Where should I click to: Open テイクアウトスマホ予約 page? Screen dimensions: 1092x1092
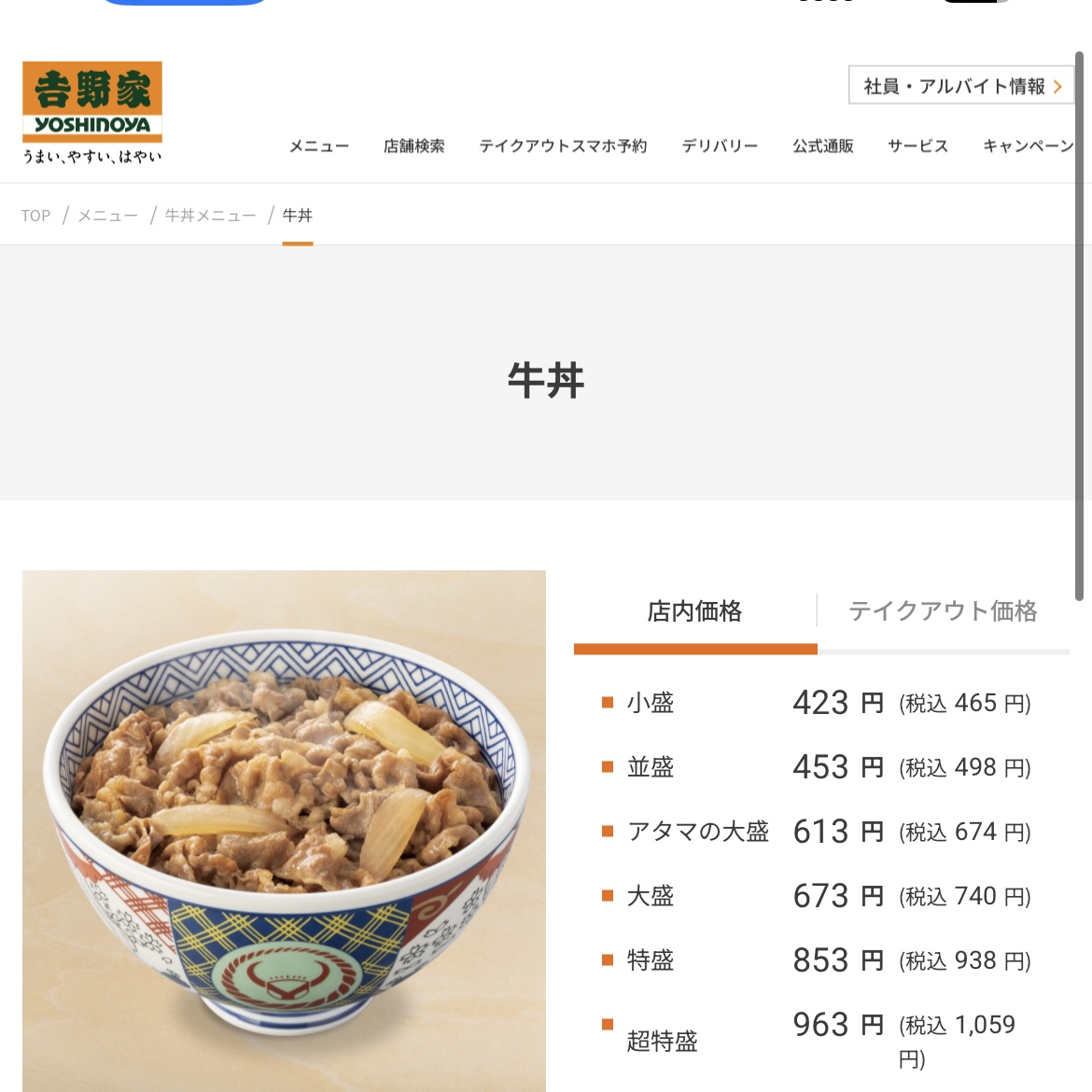click(x=563, y=147)
